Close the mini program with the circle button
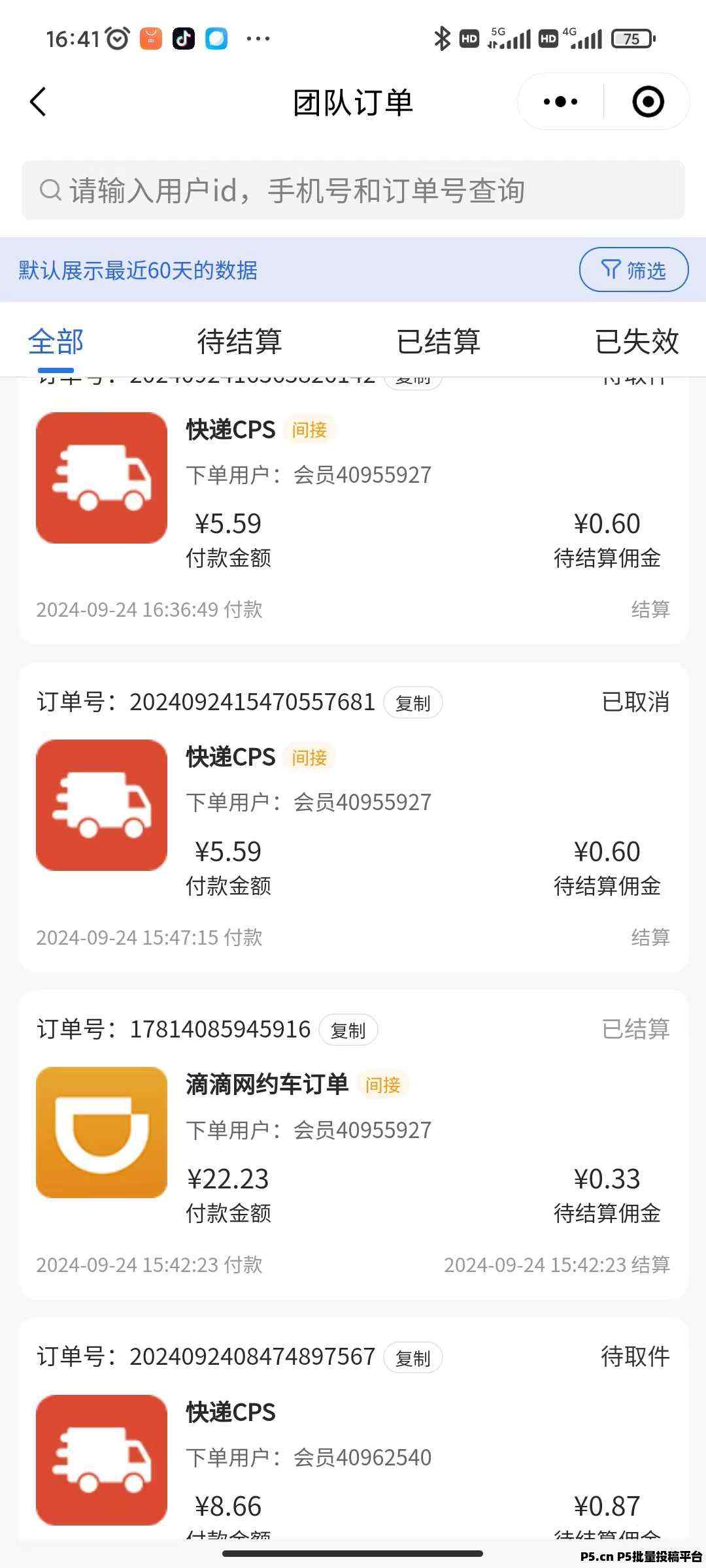 pos(648,102)
